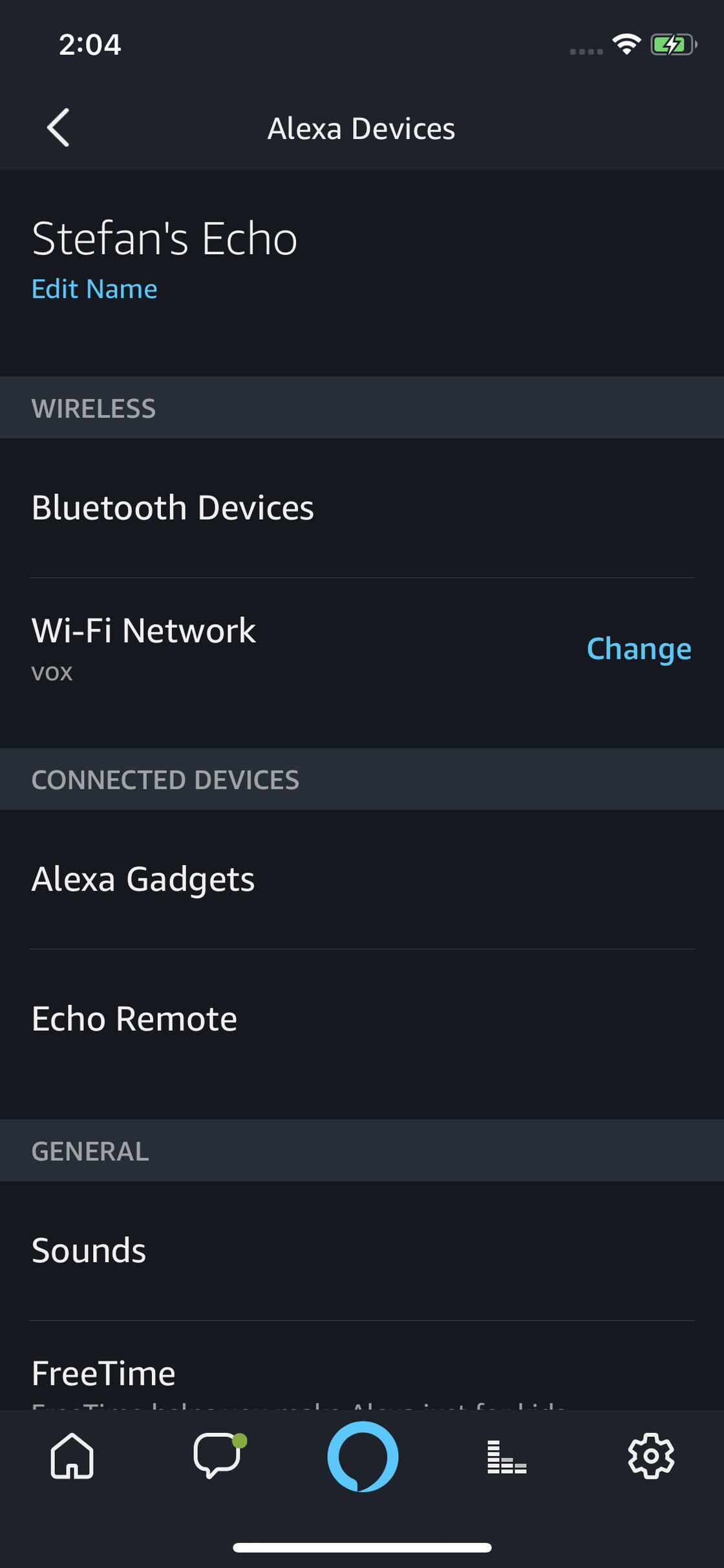Viewport: 724px width, 1568px height.
Task: Expand the Alexa Gadgets entry
Action: click(x=144, y=879)
